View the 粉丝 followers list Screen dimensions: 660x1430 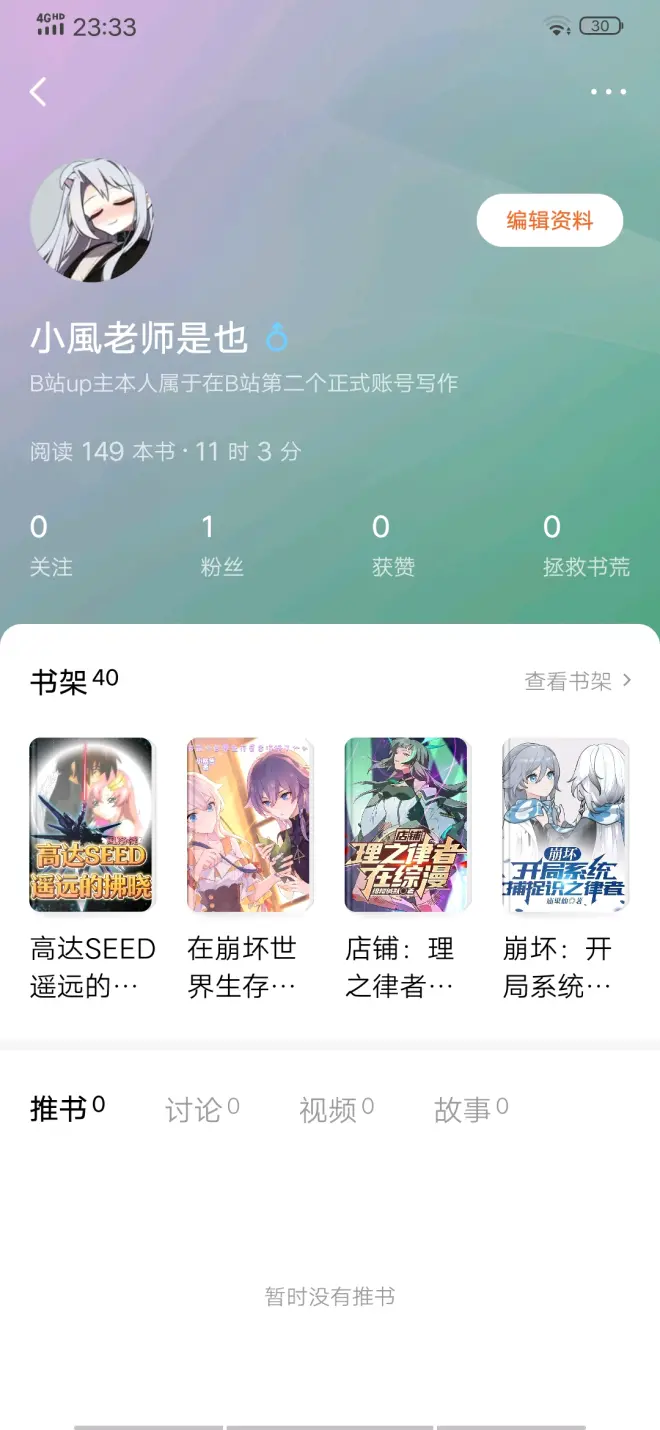click(221, 545)
